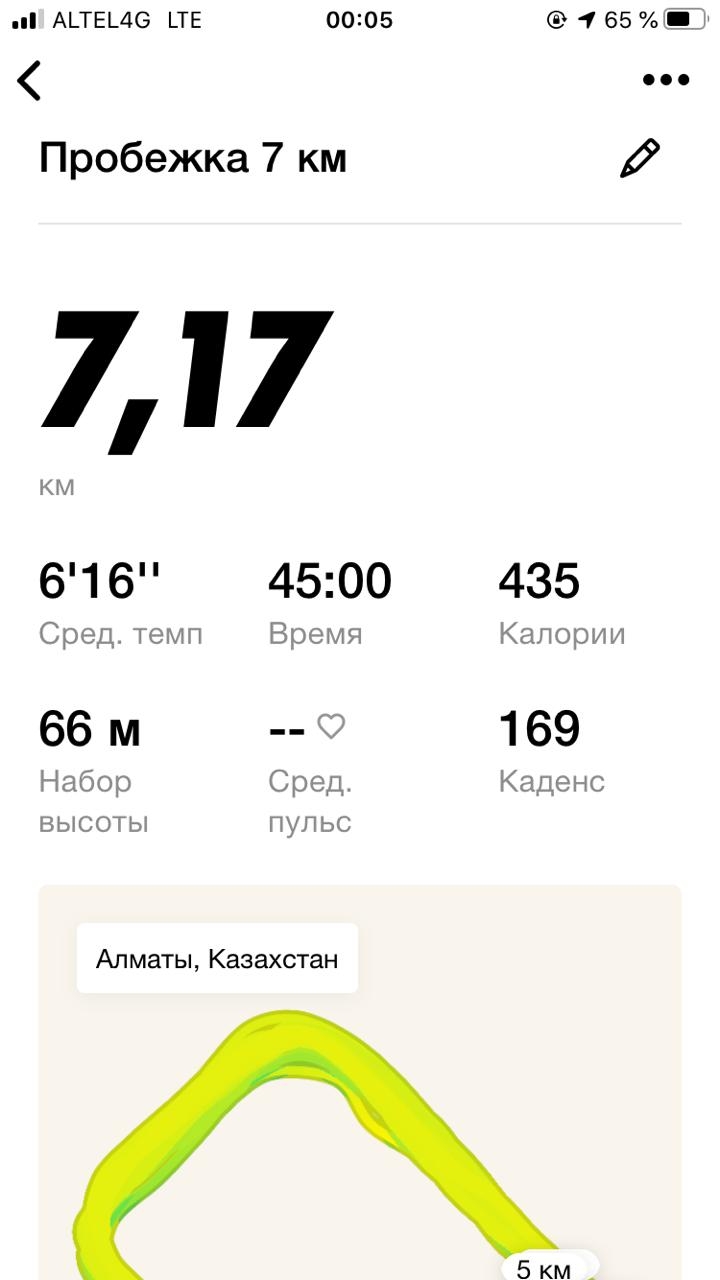Screen dimensions: 720x1280
Task: Open the three-dot overflow menu
Action: coord(666,80)
